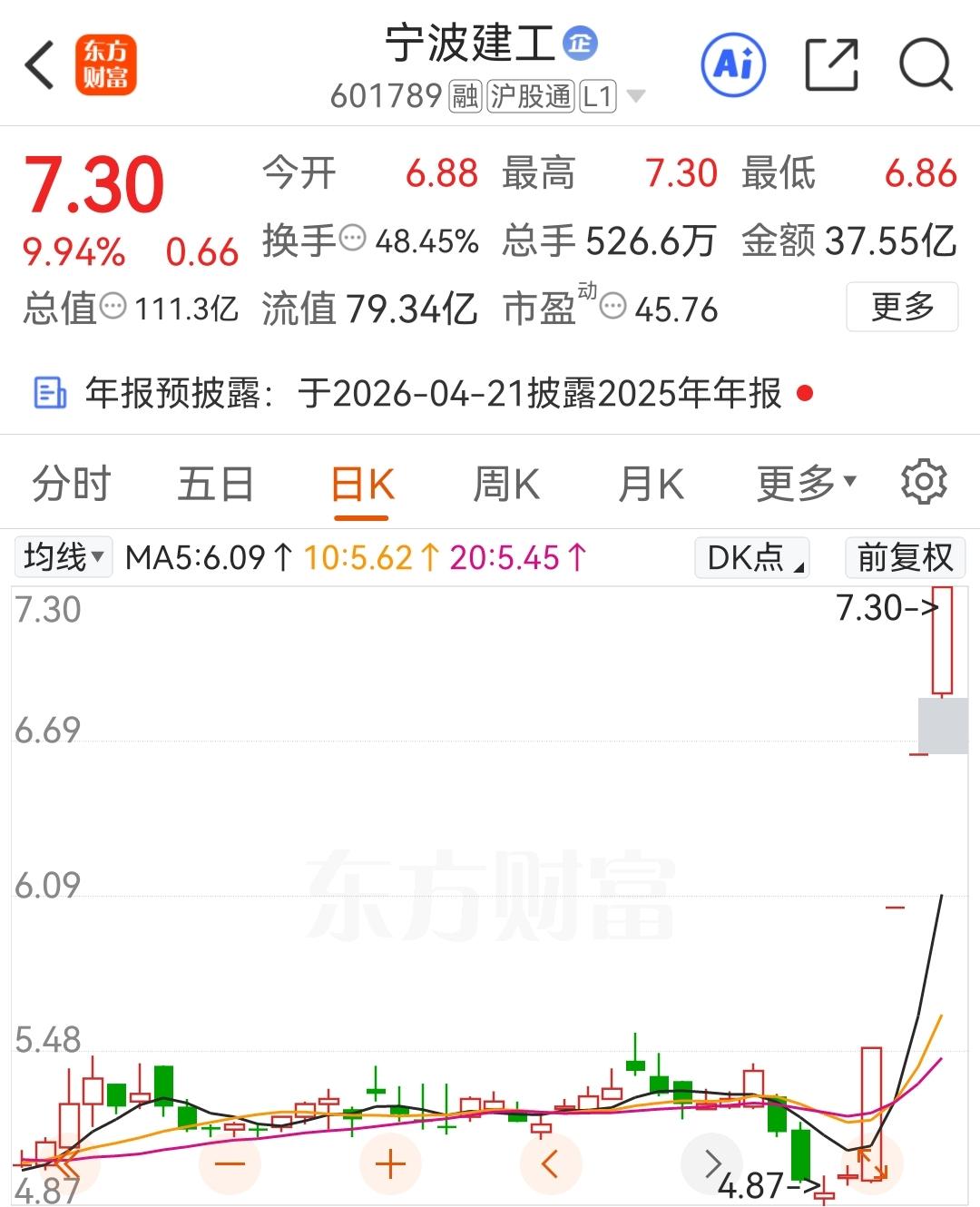Image resolution: width=980 pixels, height=1207 pixels.
Task: Tap the 更多 button for more quote data
Action: click(902, 307)
